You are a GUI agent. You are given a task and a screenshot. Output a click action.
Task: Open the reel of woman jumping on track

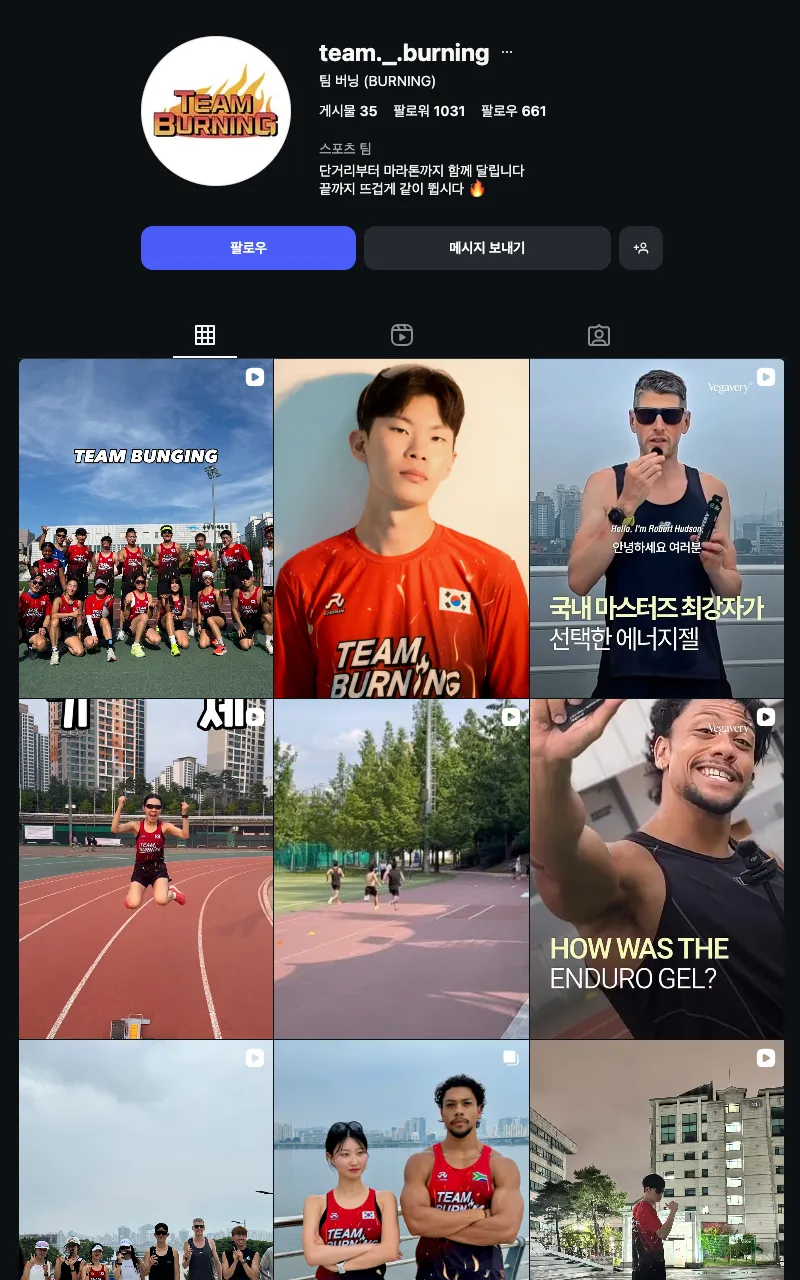[146, 869]
